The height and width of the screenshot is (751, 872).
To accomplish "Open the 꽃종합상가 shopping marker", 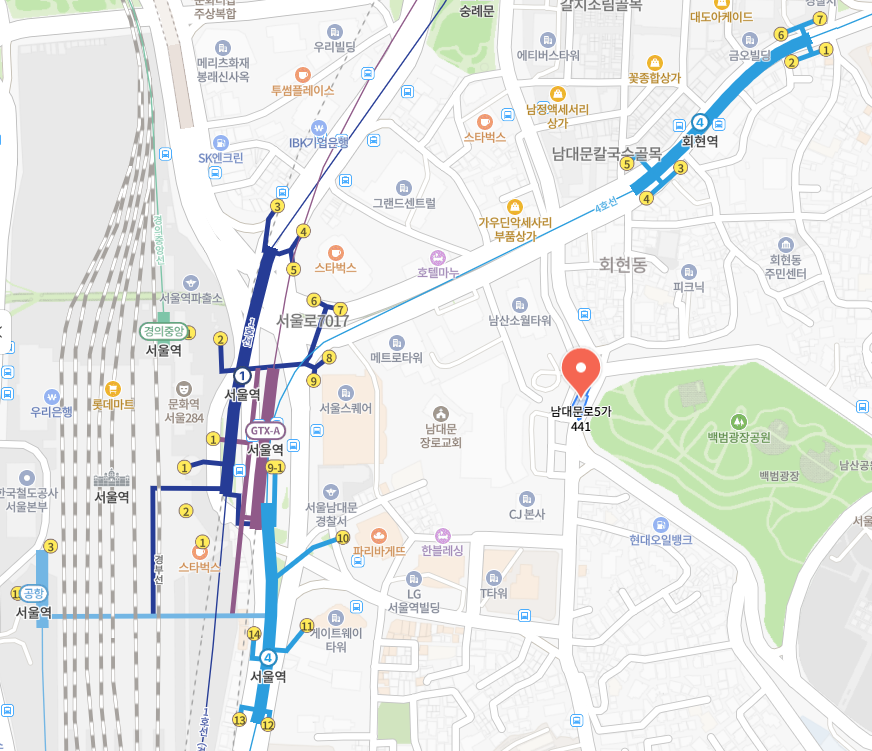I will pyautogui.click(x=654, y=62).
